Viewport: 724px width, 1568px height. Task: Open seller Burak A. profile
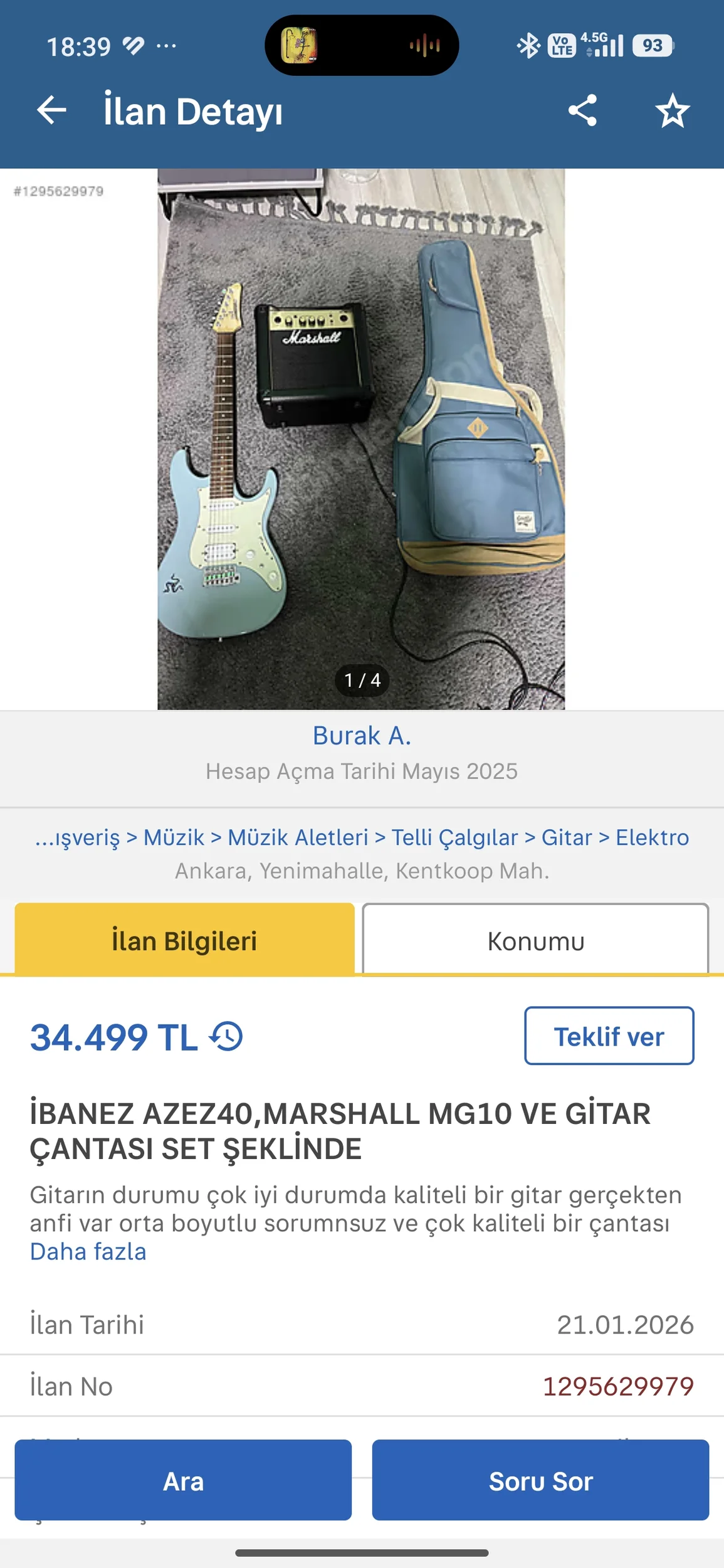(362, 736)
